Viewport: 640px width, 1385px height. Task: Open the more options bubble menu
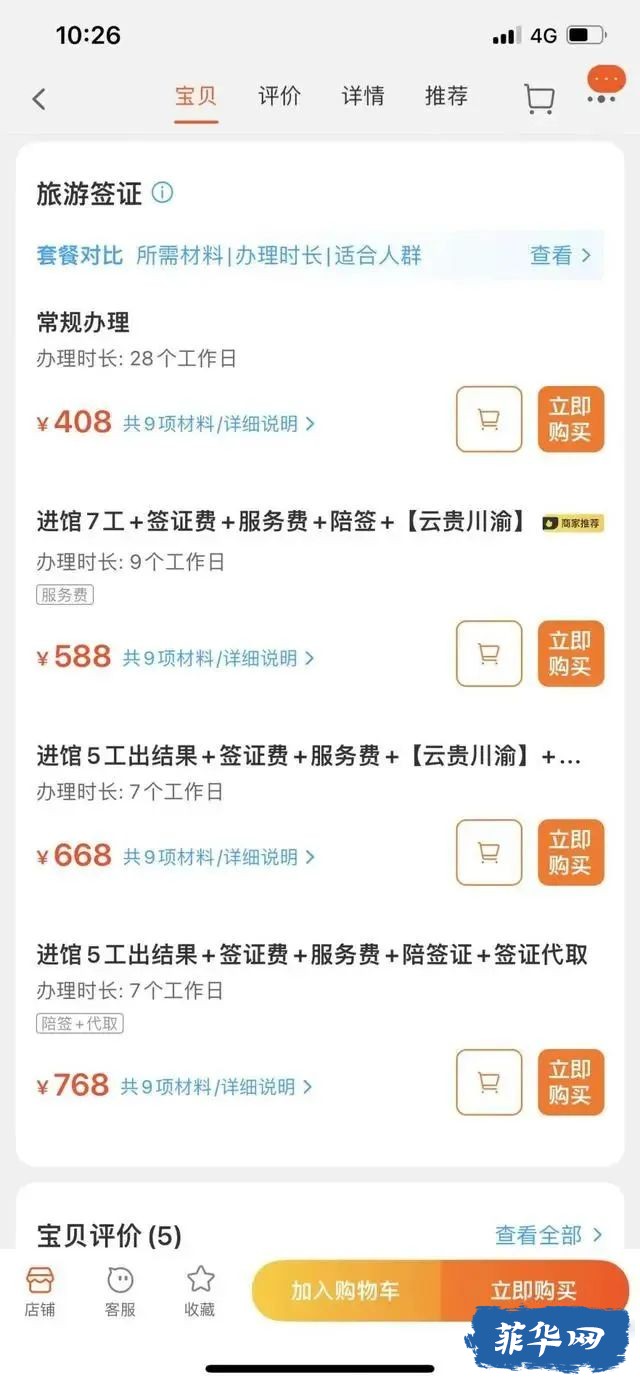pos(605,86)
